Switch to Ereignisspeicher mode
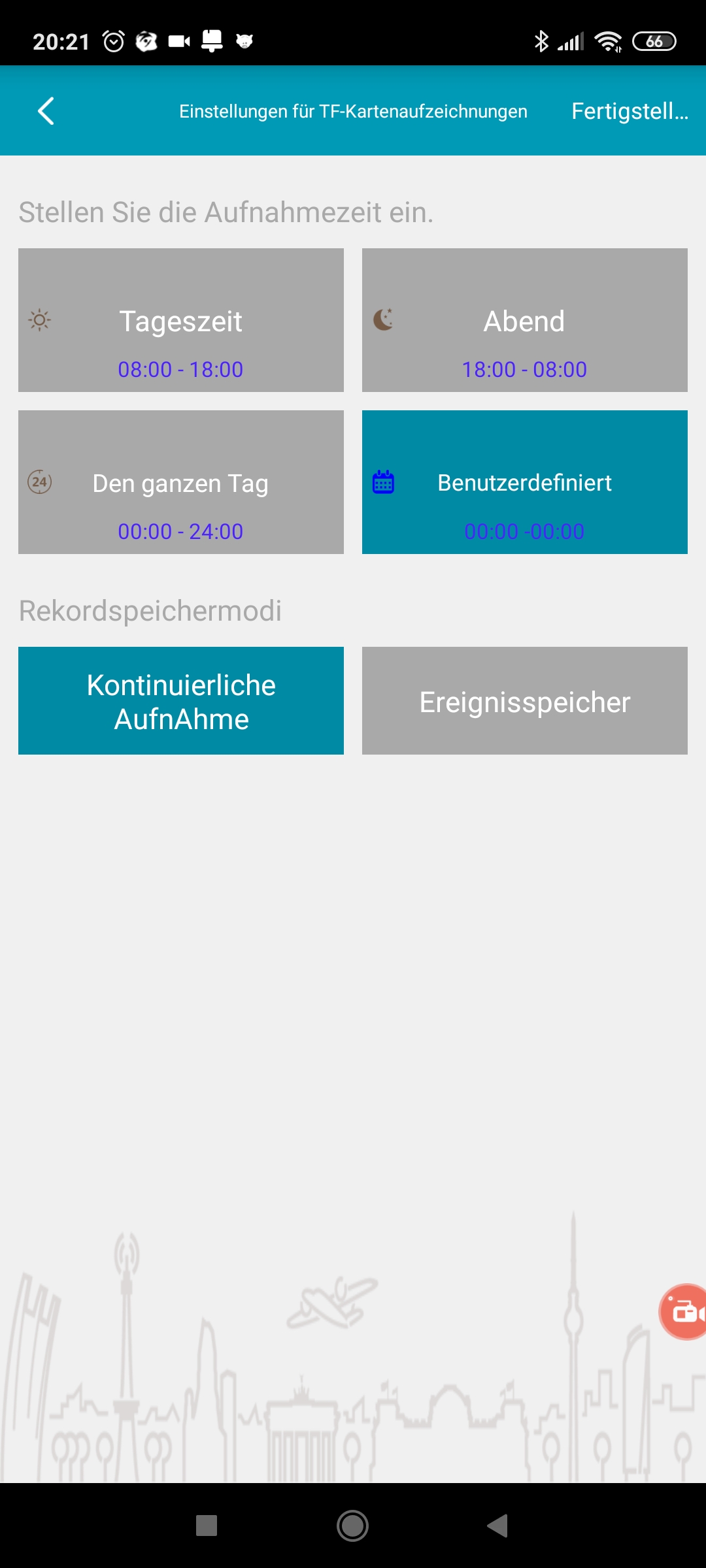 [x=524, y=701]
